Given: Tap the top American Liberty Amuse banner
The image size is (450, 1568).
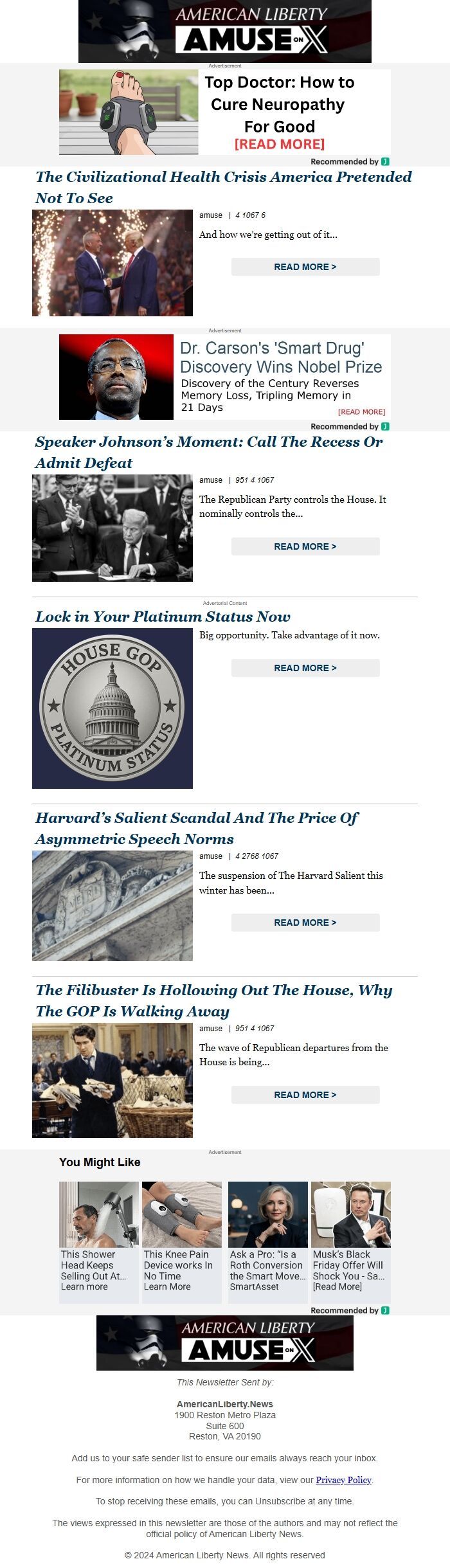Looking at the screenshot, I should pos(224,31).
